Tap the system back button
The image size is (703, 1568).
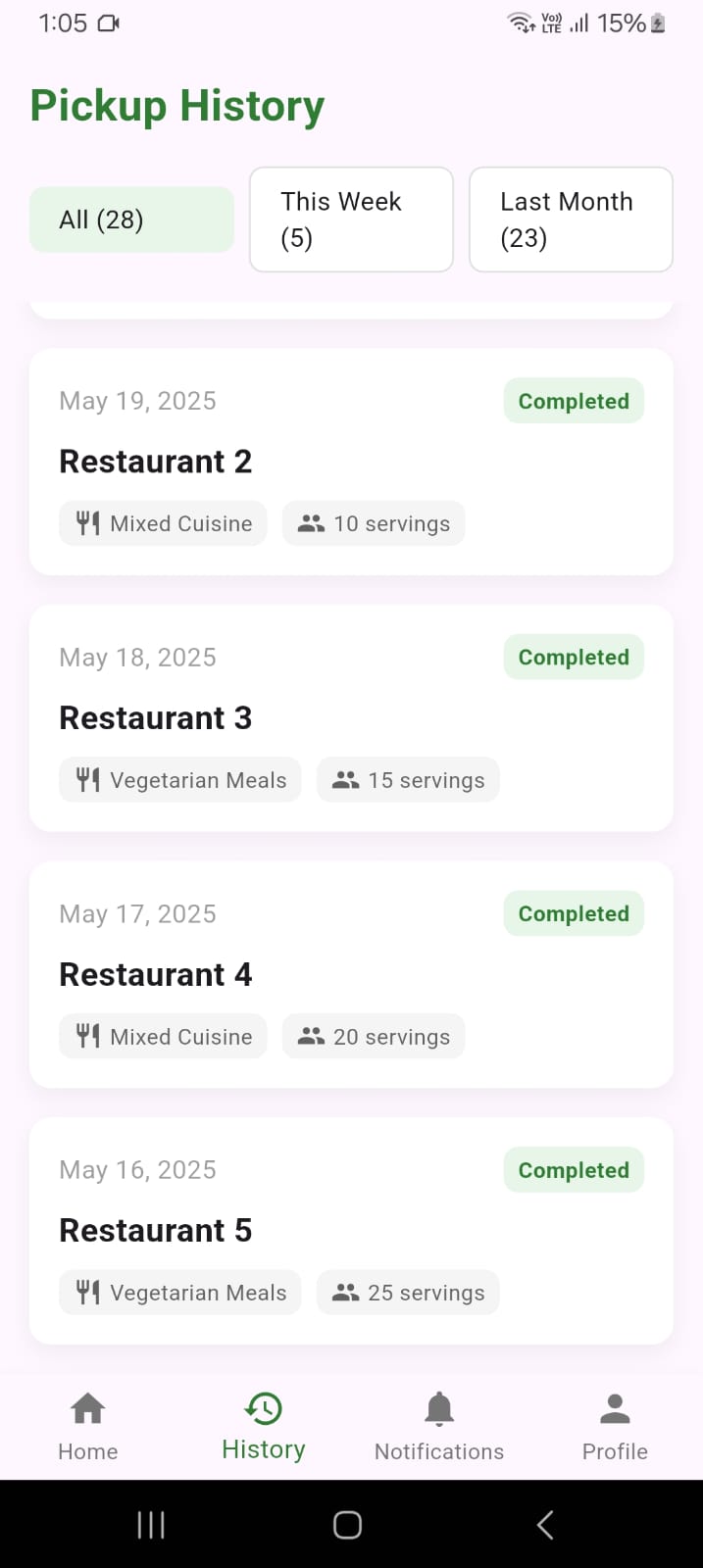(x=546, y=1525)
